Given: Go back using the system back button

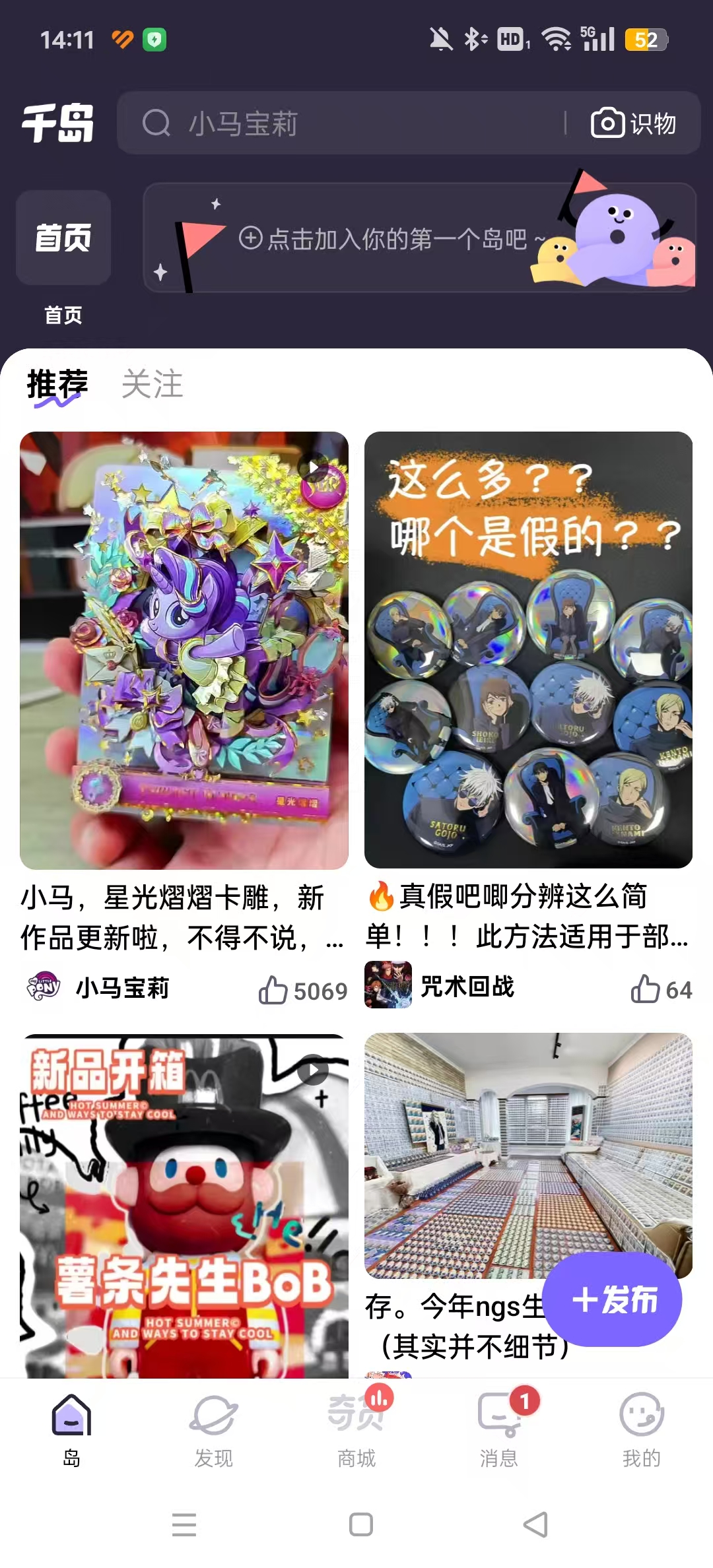Looking at the screenshot, I should click(x=535, y=1524).
